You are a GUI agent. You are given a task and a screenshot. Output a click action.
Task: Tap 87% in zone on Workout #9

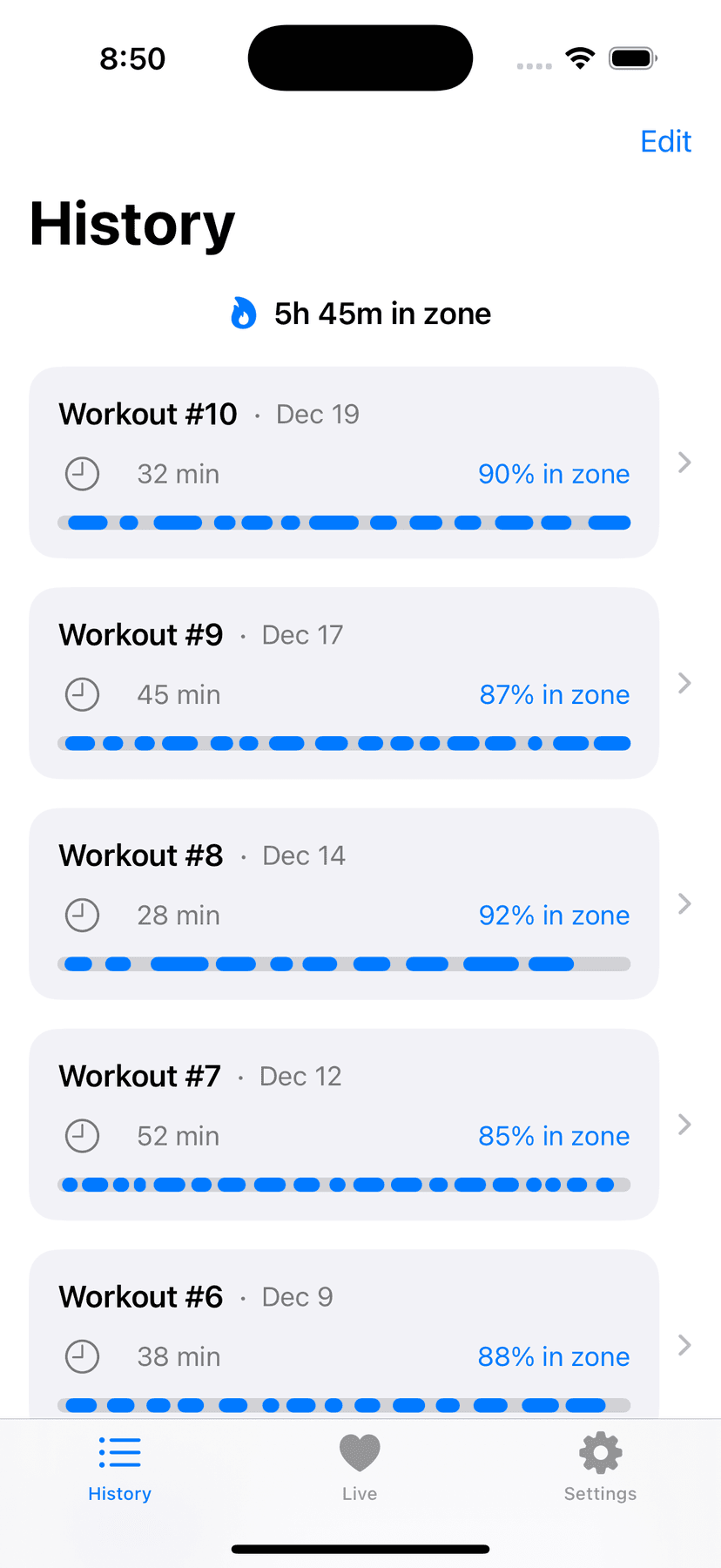tap(554, 694)
